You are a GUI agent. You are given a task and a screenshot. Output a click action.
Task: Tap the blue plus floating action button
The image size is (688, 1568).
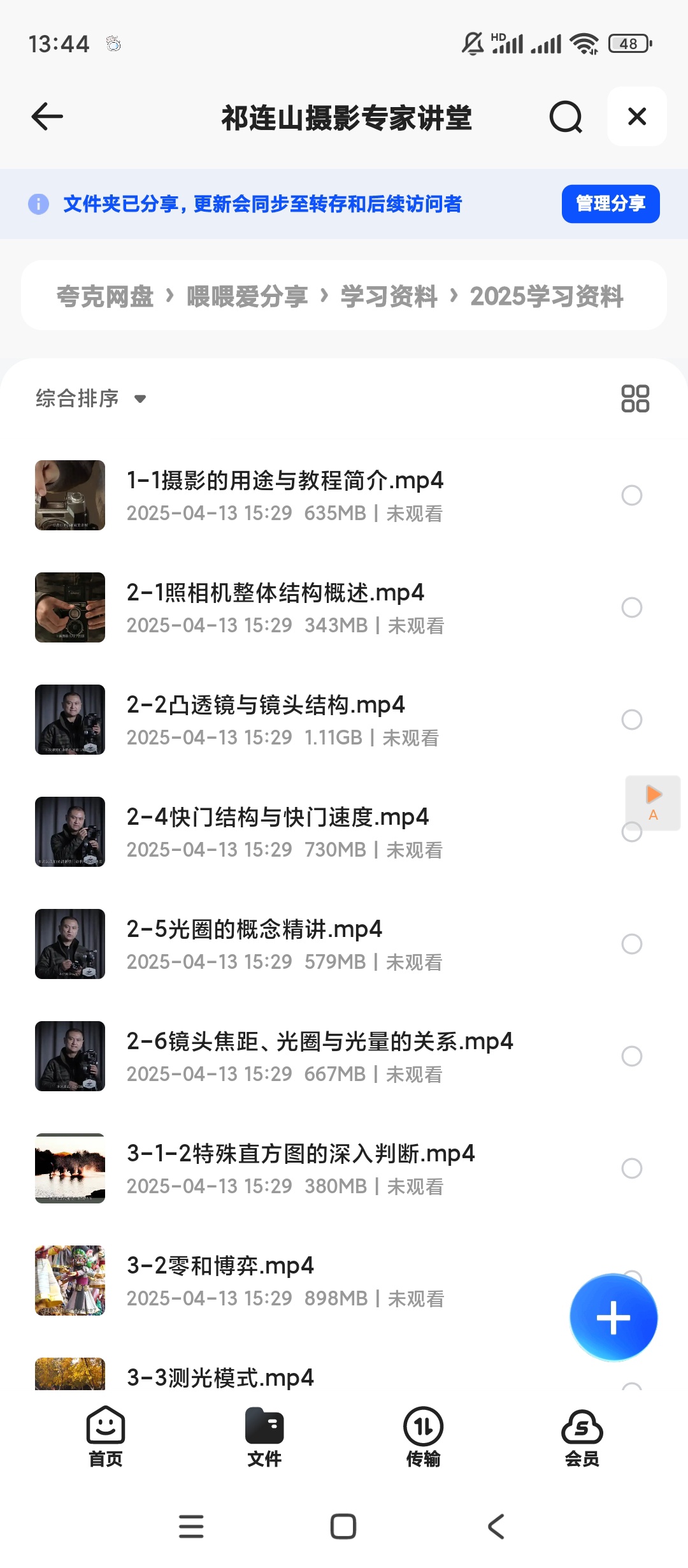612,1317
